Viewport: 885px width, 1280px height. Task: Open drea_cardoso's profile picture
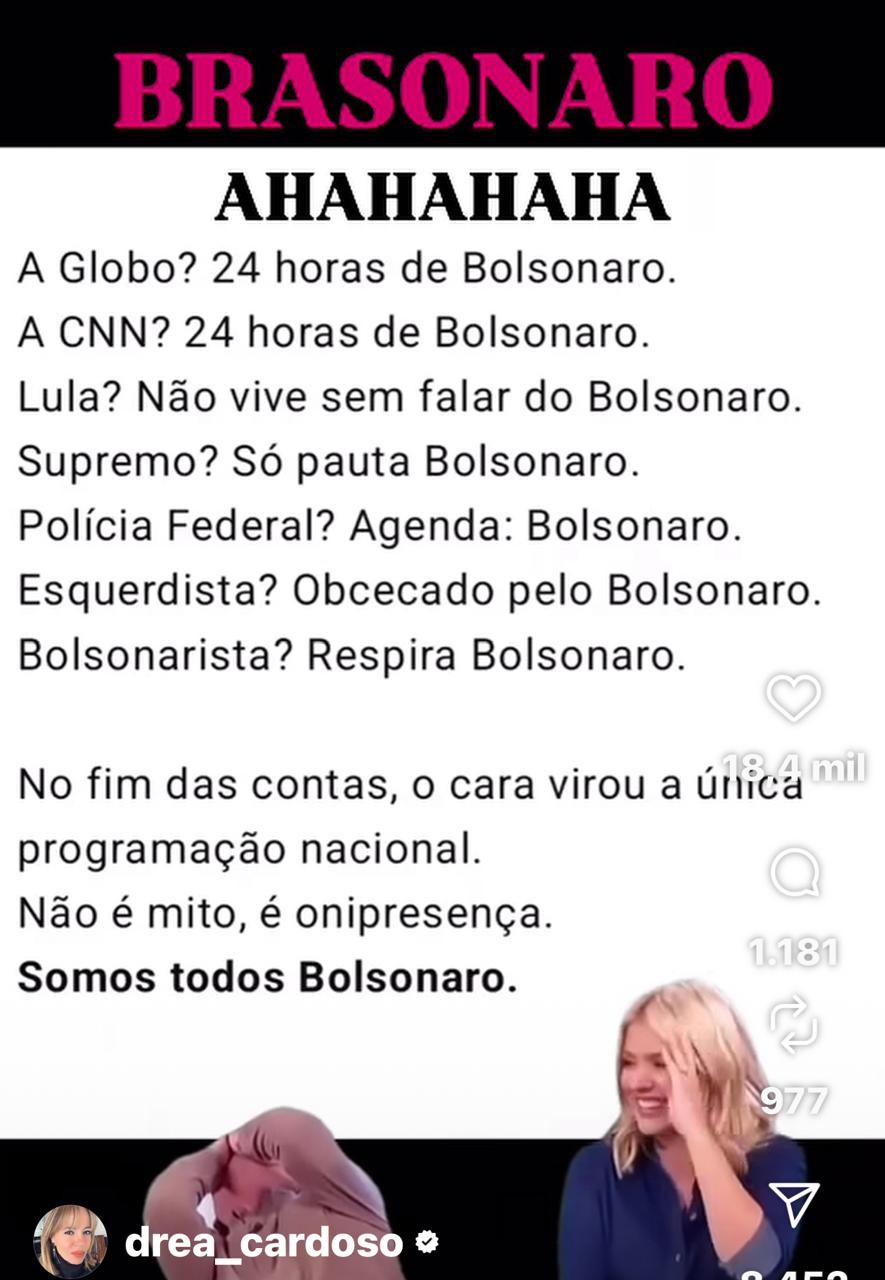point(70,1241)
